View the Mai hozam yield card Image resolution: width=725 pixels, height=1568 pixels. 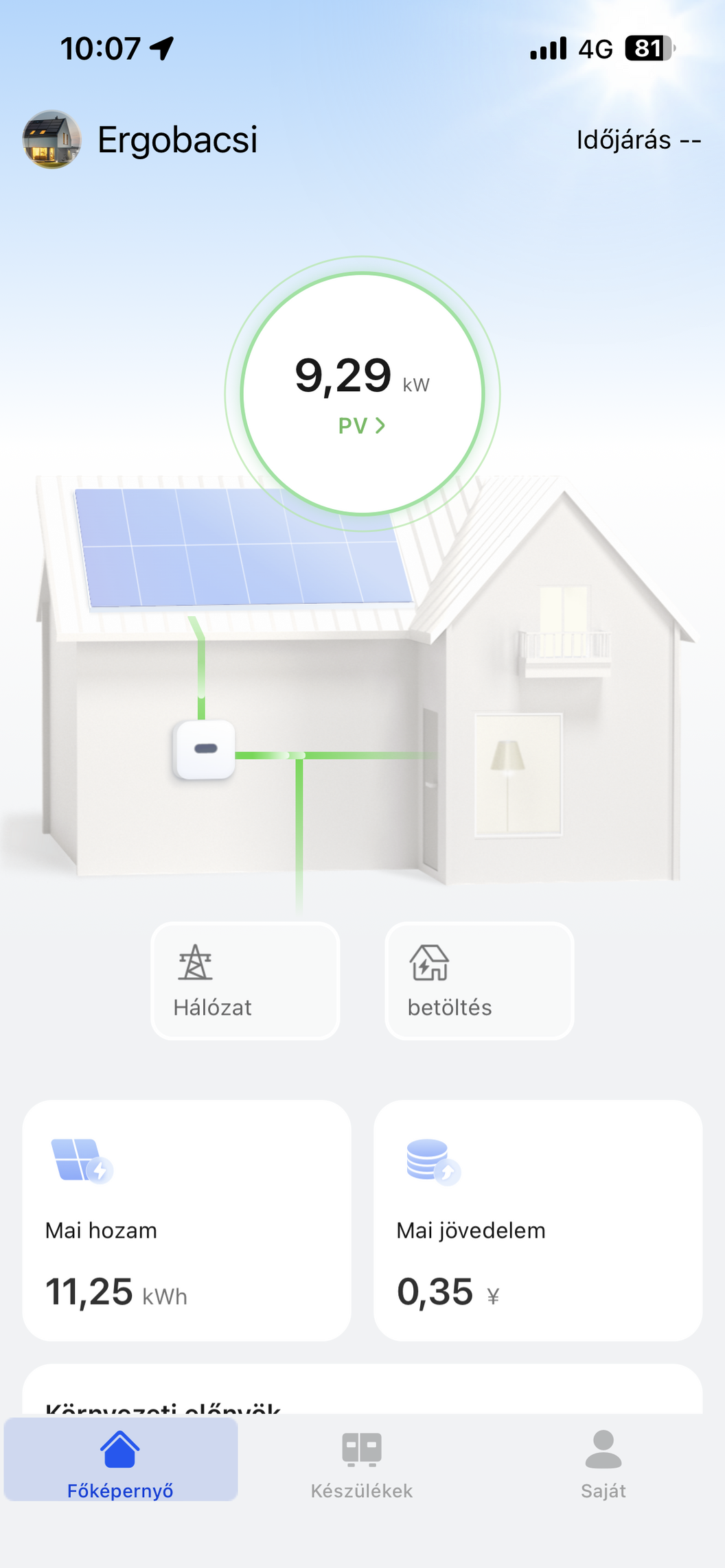pos(187,1220)
